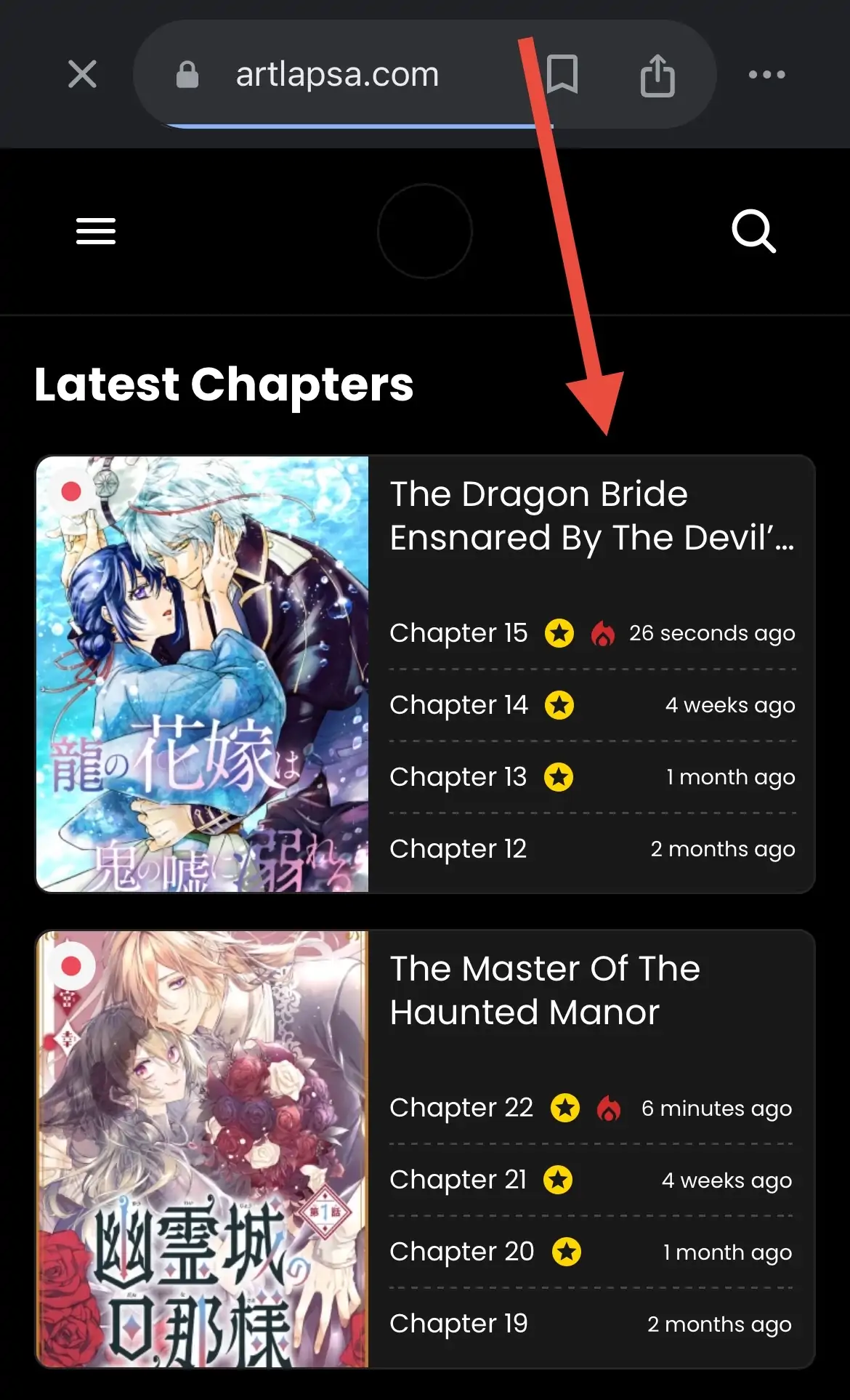This screenshot has height=1400, width=850.
Task: Open The Dragon Bride series title
Action: [591, 515]
